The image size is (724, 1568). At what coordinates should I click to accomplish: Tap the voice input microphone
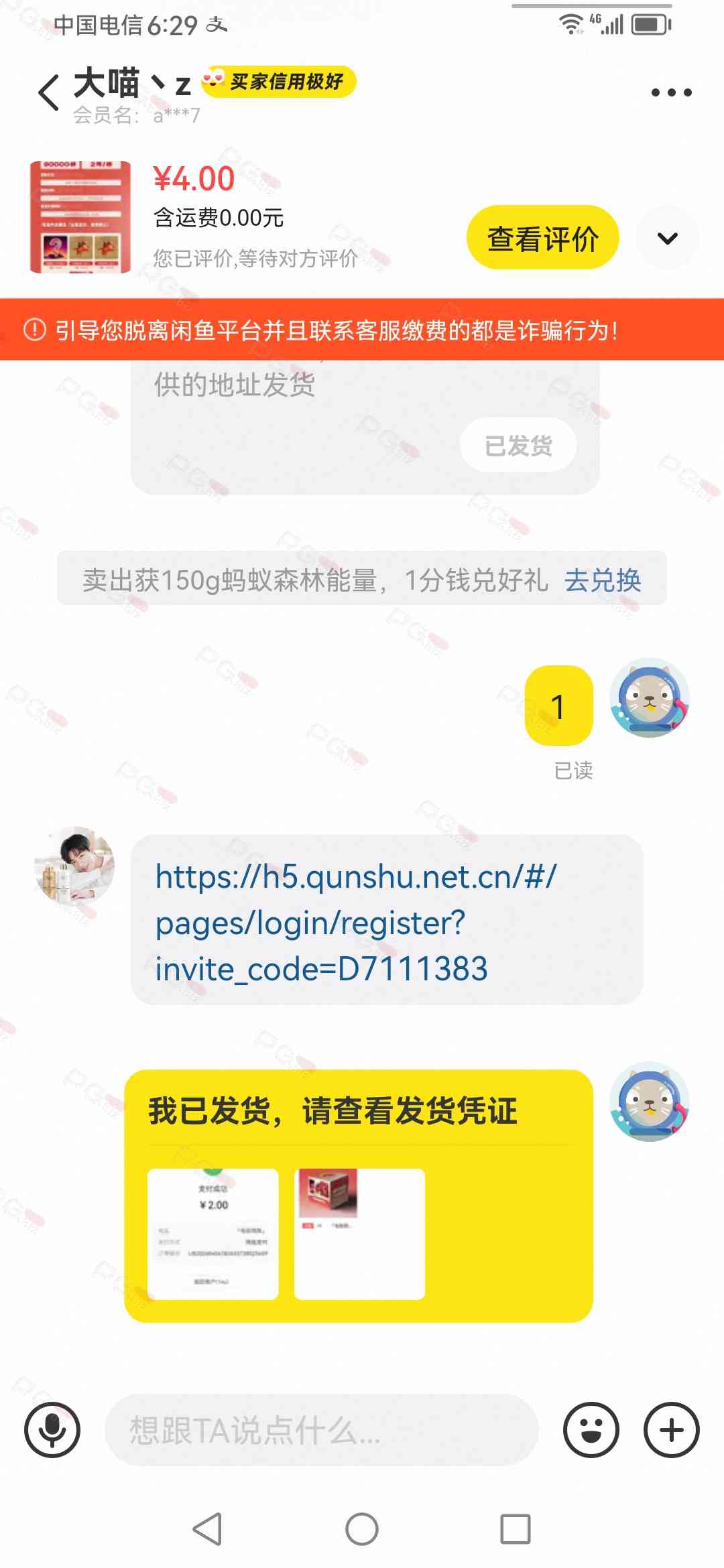click(x=52, y=1429)
